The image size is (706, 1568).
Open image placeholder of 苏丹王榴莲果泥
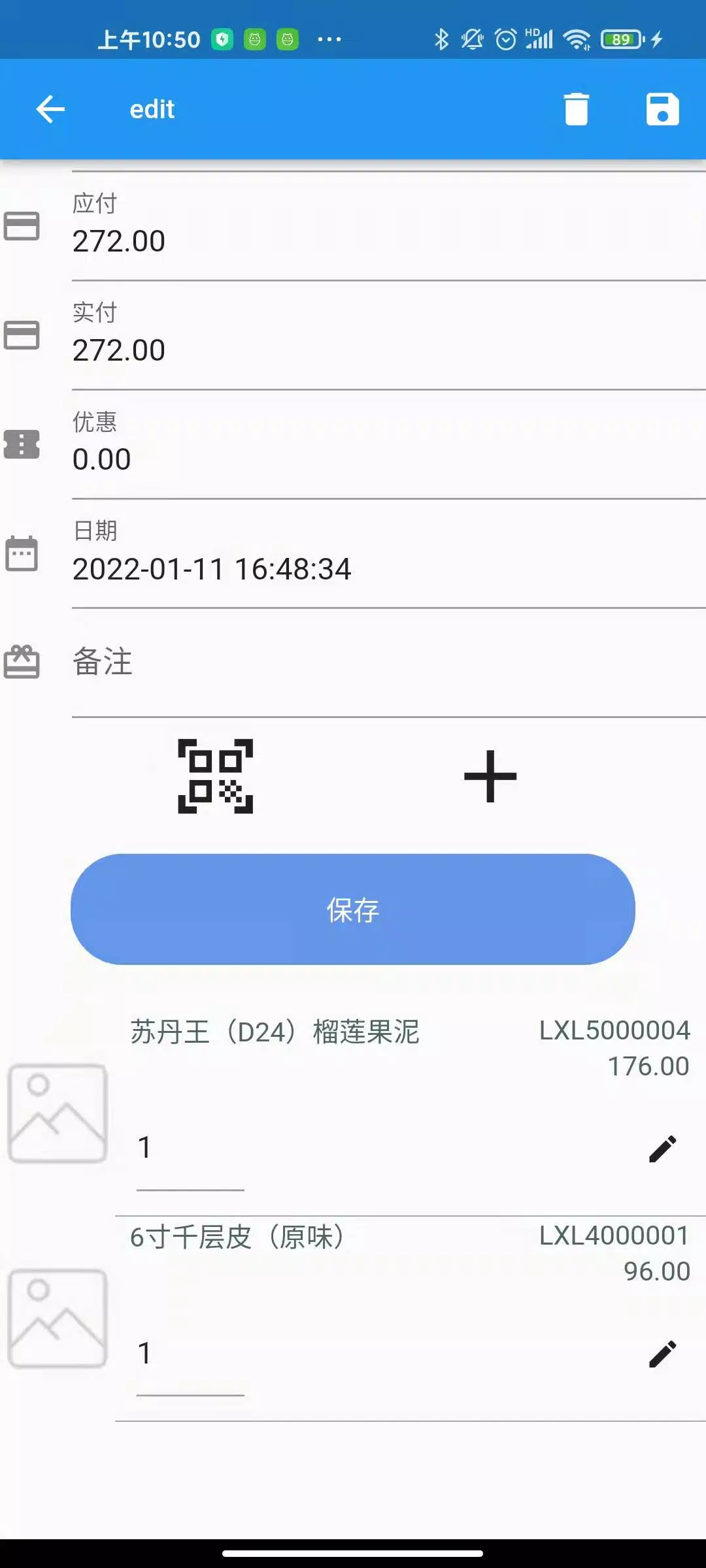pos(58,1113)
